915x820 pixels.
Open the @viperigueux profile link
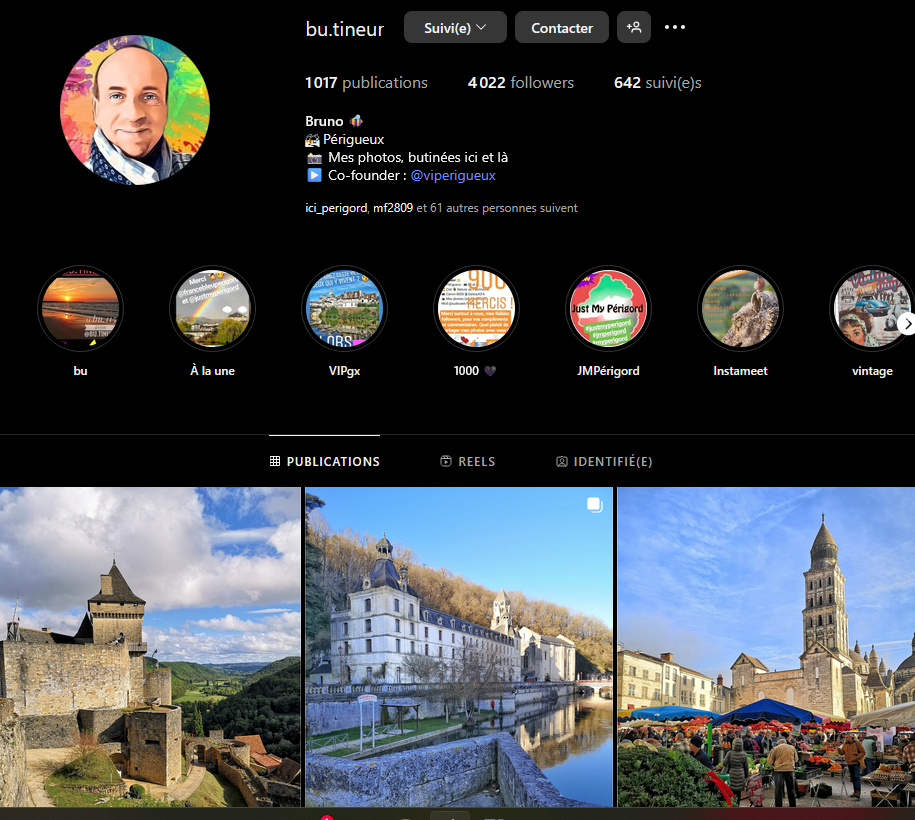coord(453,175)
